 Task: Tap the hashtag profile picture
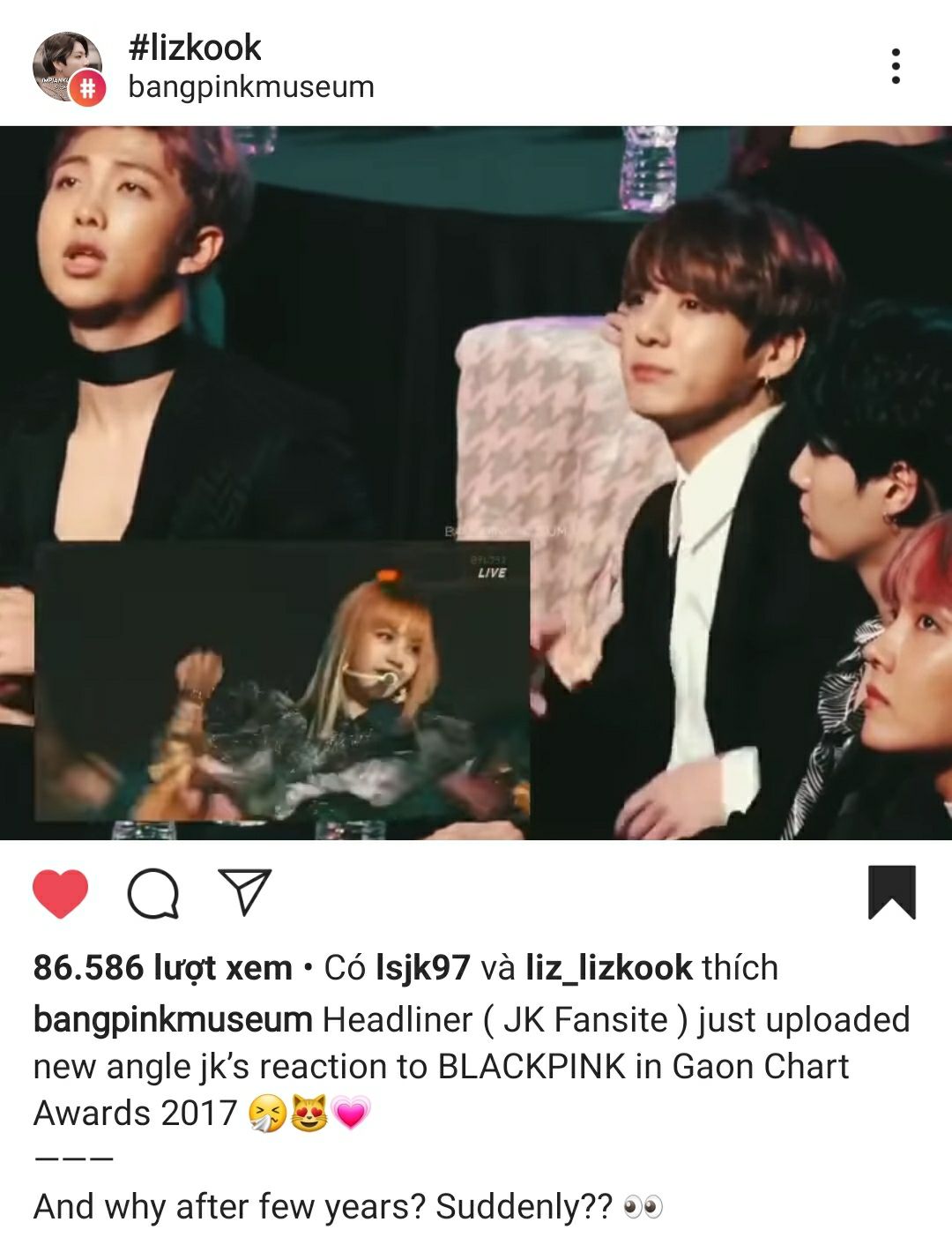tap(68, 68)
